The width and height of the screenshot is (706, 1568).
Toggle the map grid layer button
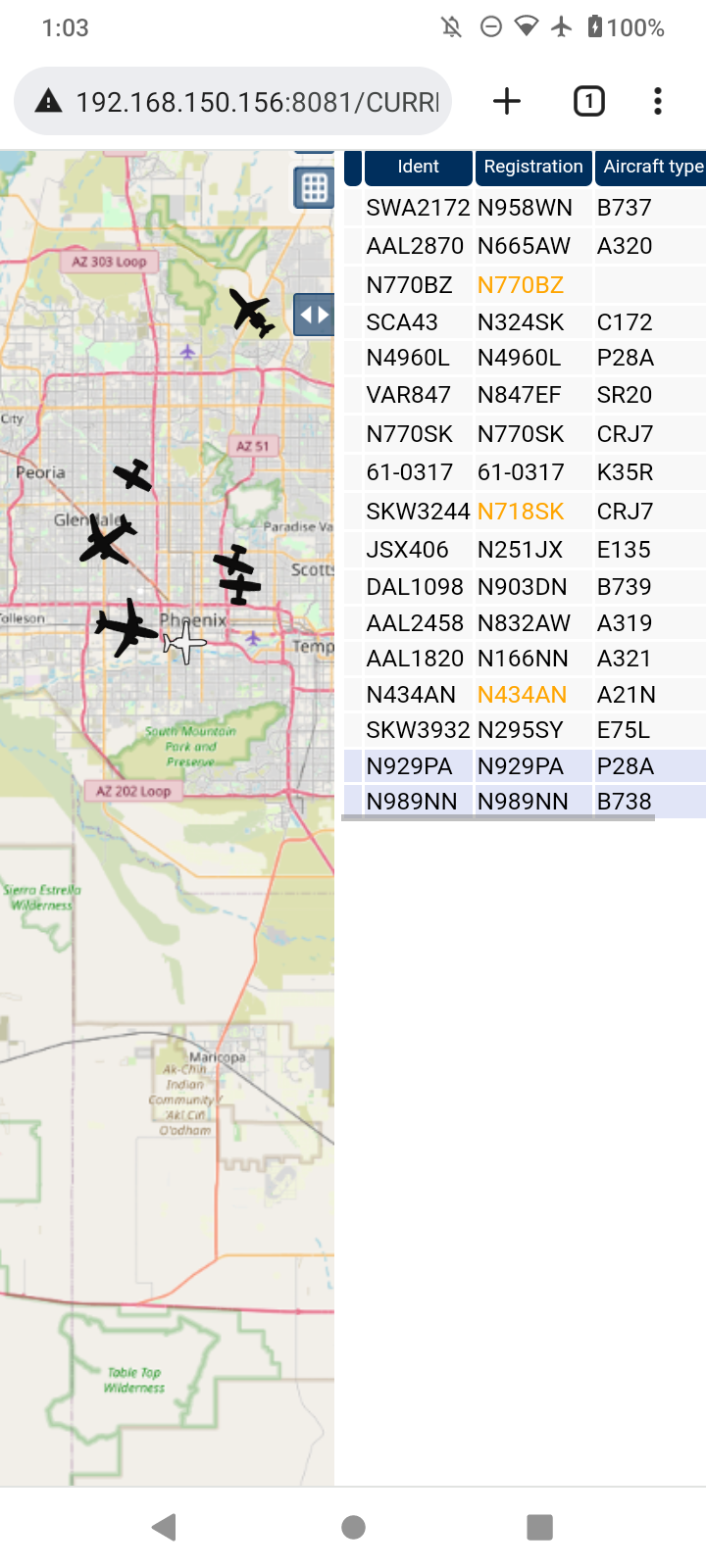(314, 187)
